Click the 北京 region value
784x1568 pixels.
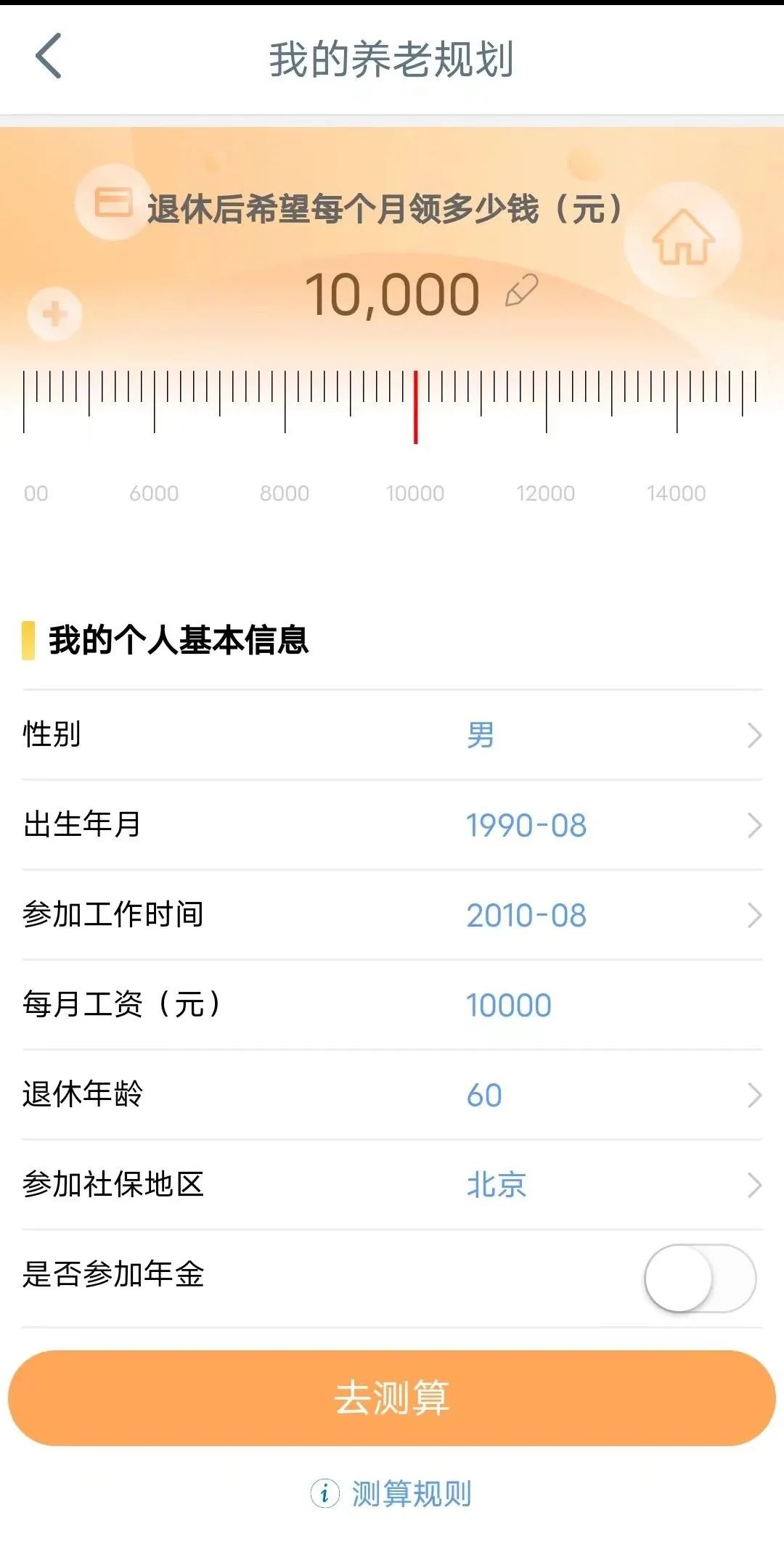(497, 1186)
